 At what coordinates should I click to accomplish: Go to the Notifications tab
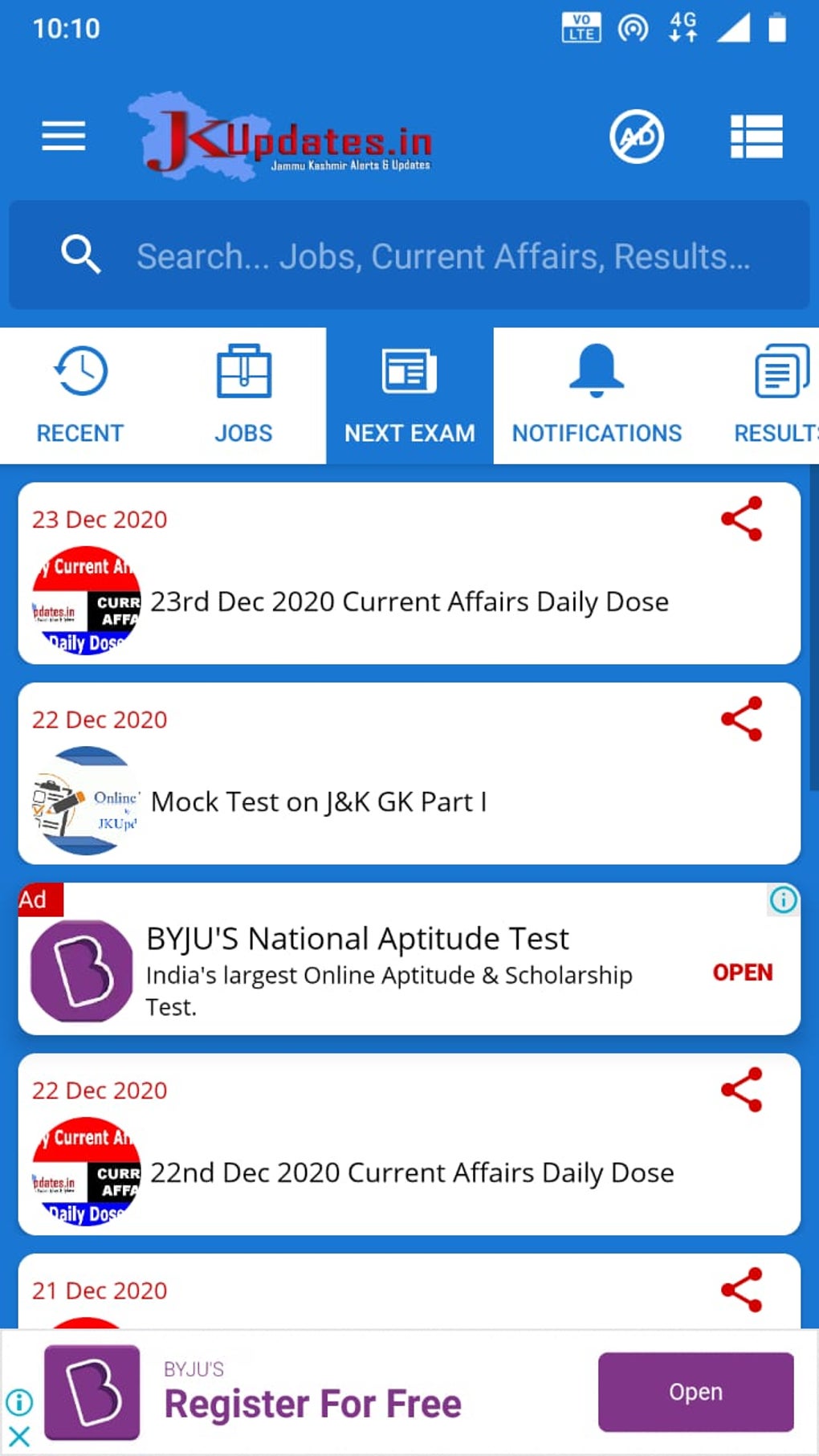597,395
